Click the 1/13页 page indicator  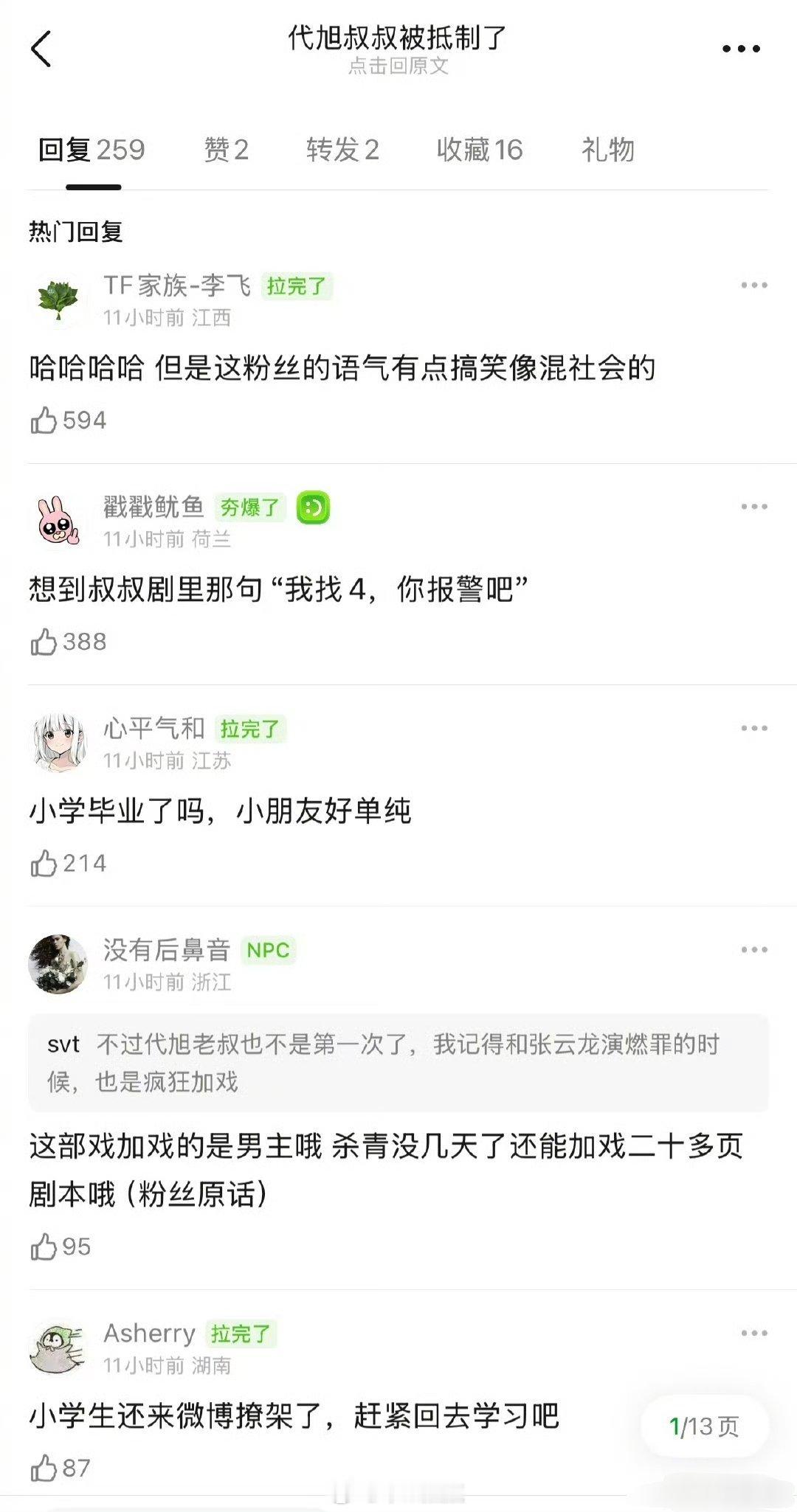(704, 1422)
